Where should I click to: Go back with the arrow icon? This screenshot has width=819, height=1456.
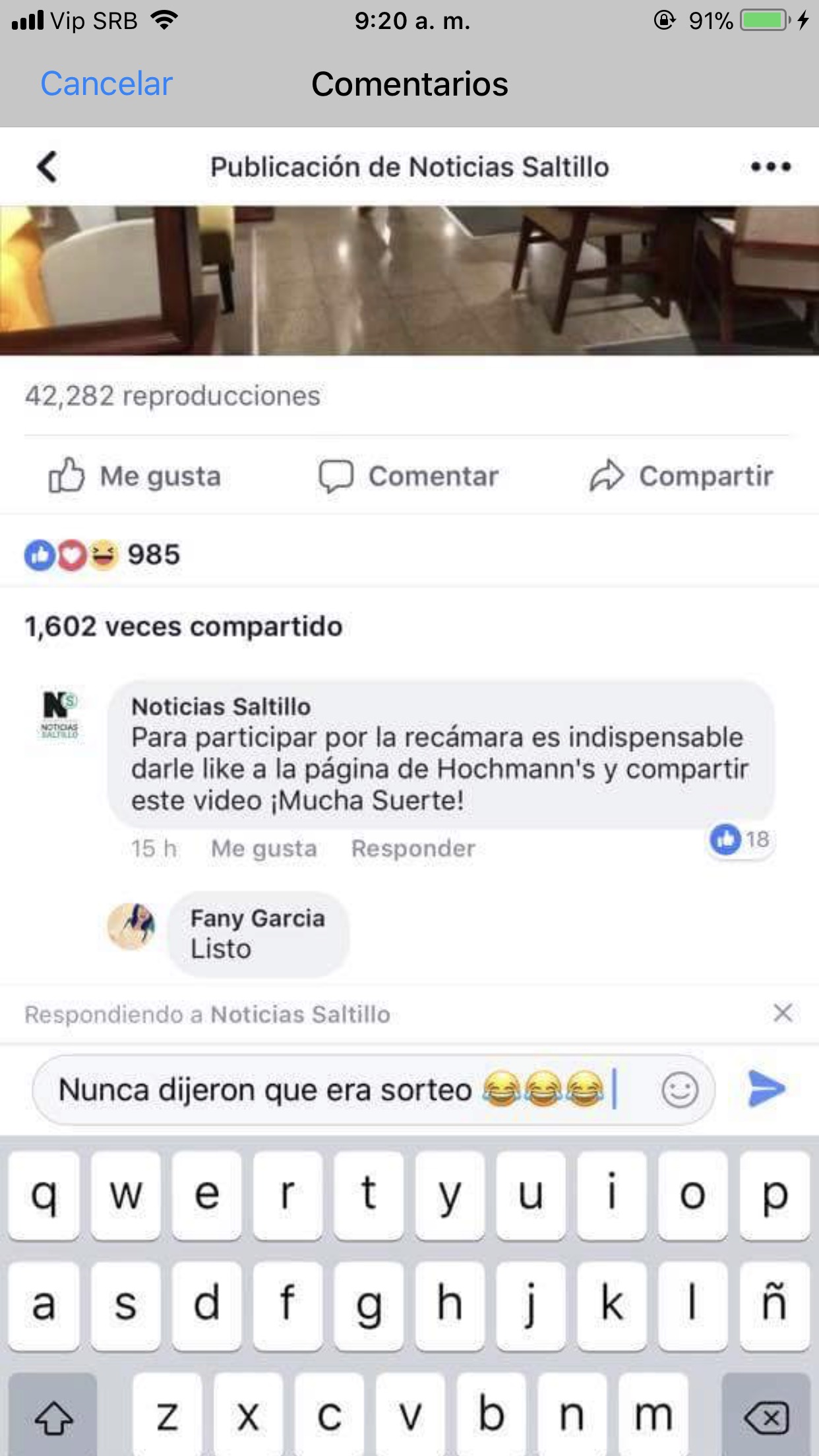pos(47,167)
